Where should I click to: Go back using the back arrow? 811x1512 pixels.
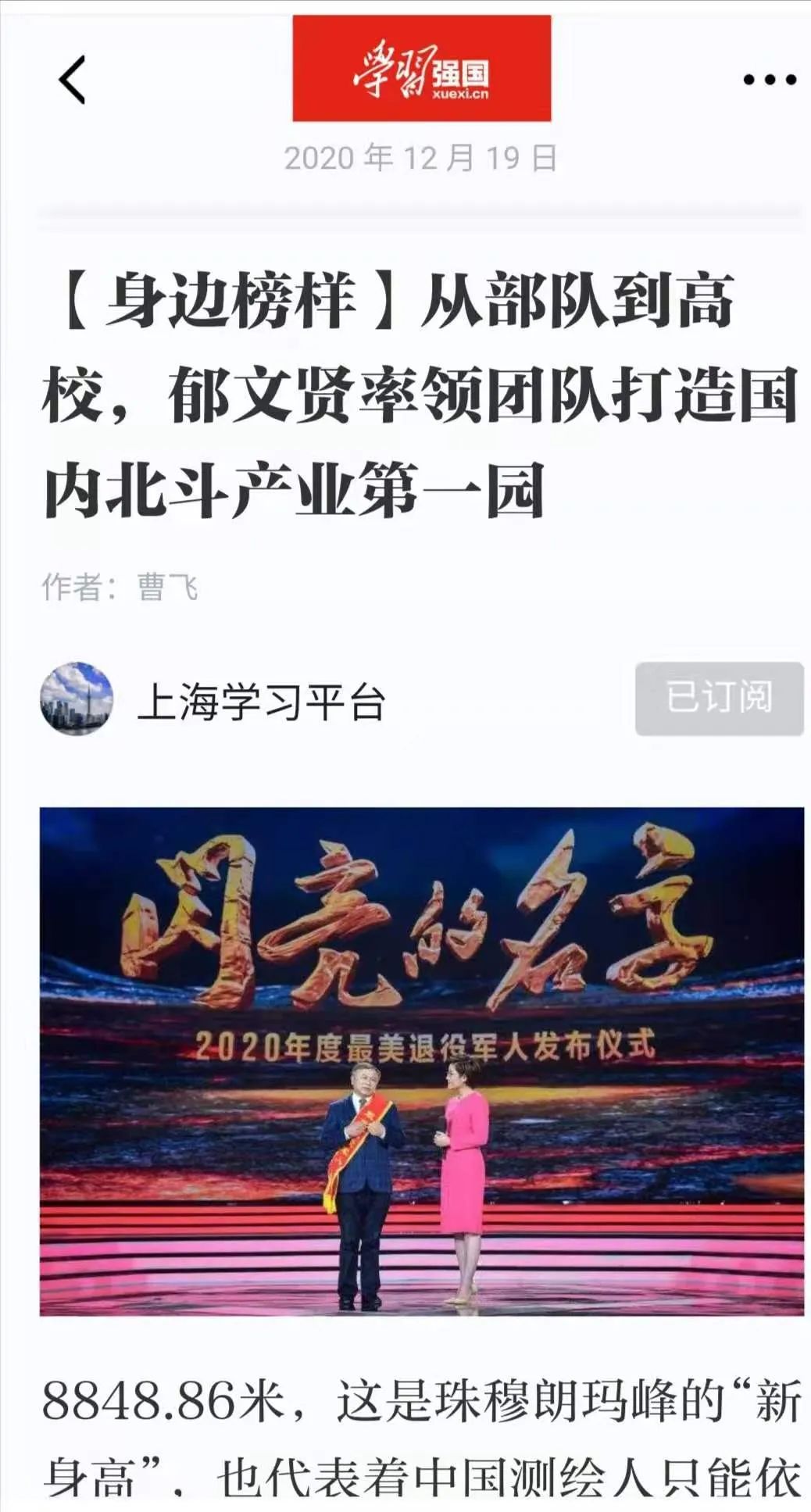72,80
